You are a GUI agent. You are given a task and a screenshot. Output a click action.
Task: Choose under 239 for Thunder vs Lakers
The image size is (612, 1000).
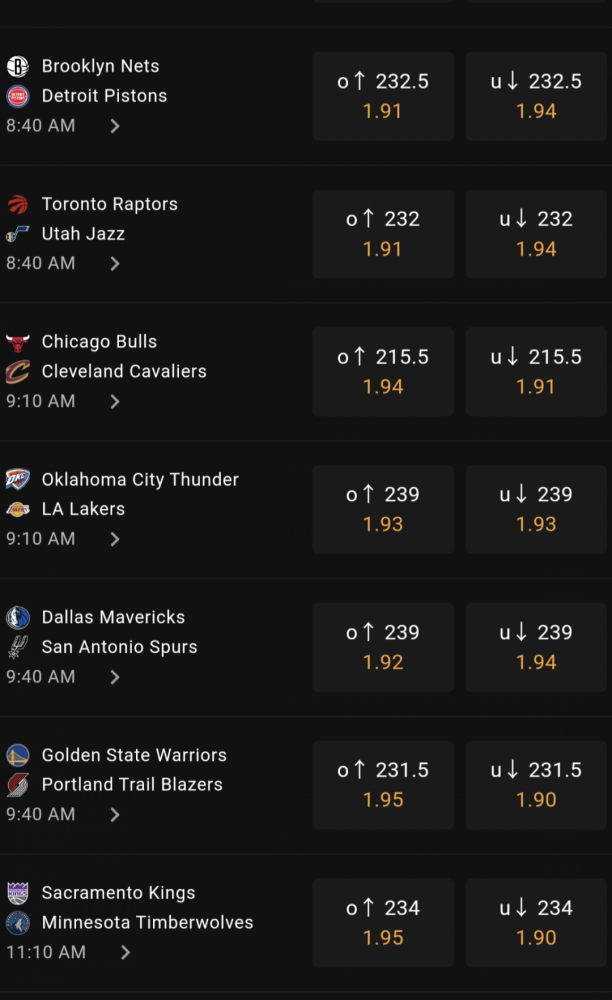[x=536, y=510]
